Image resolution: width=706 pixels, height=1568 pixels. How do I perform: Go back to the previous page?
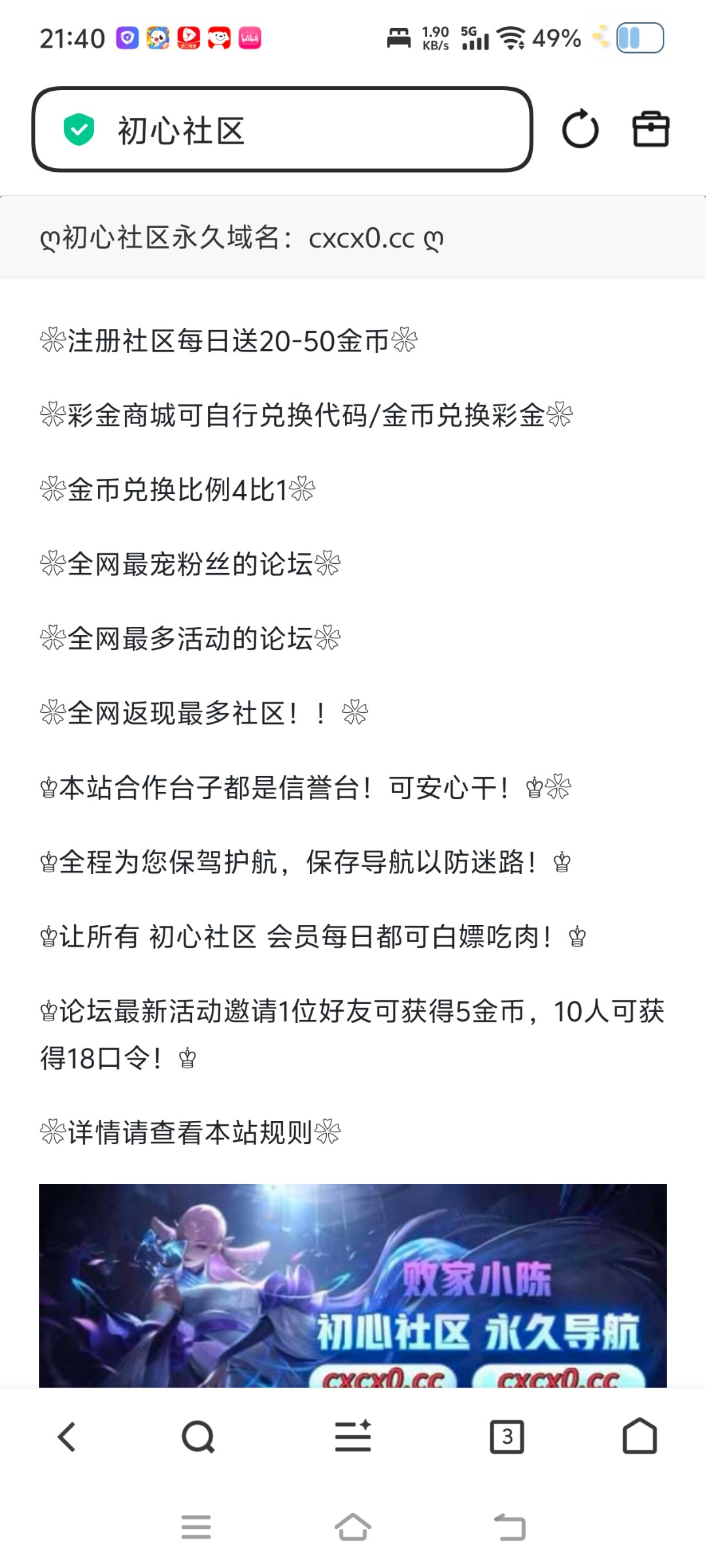coord(67,1437)
